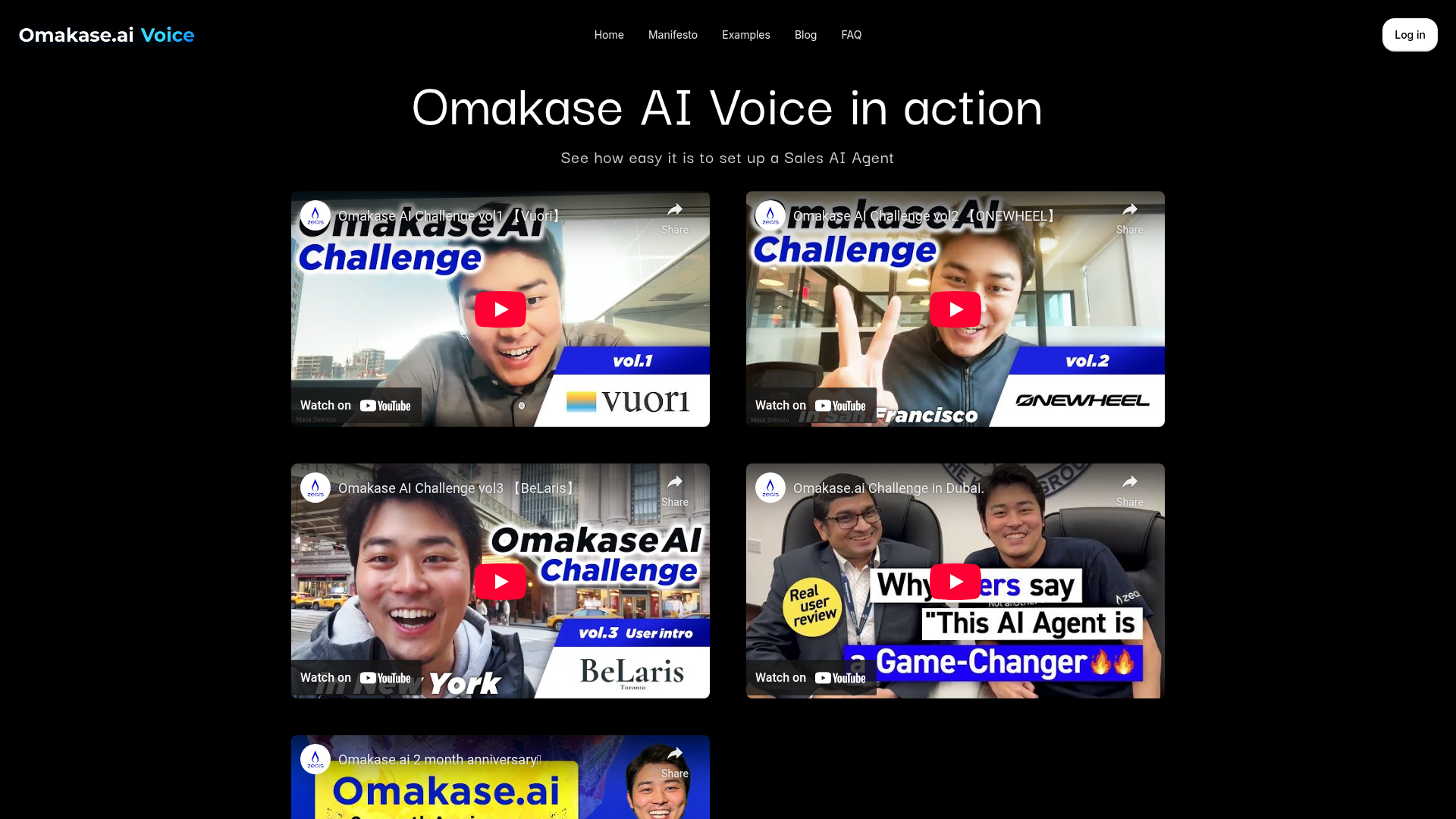Play the ONEWHEEL vol2 challenge video
Screen dimensions: 1456x819
955,309
